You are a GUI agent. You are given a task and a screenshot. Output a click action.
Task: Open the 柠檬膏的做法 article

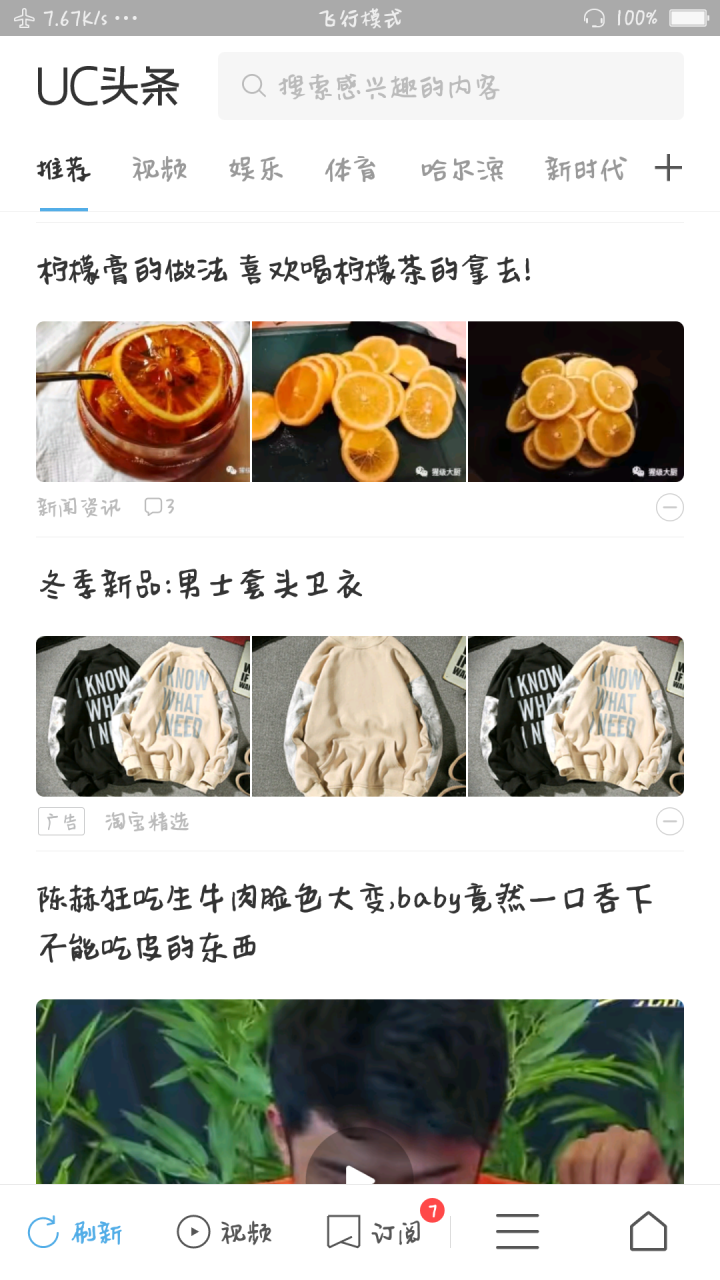point(285,270)
